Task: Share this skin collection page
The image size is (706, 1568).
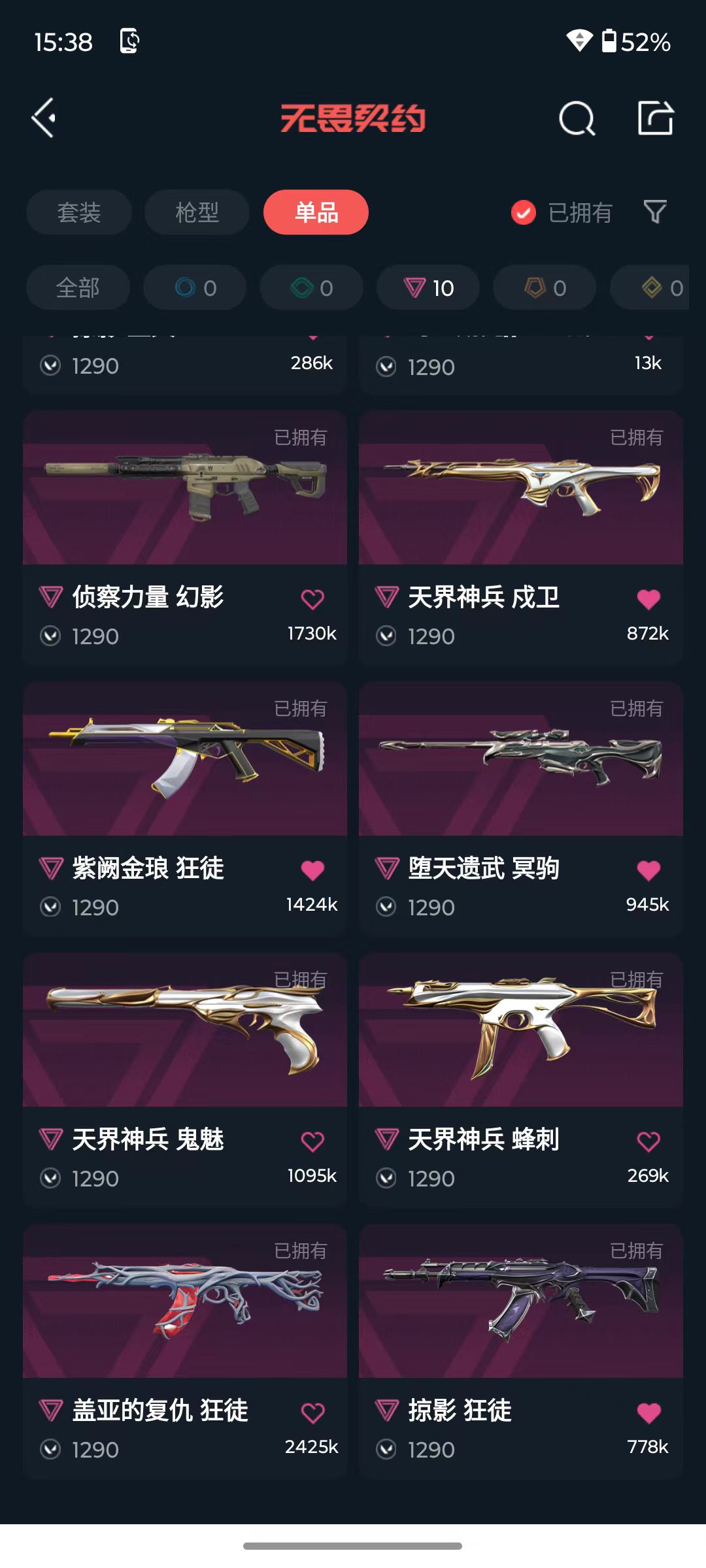Action: click(656, 118)
